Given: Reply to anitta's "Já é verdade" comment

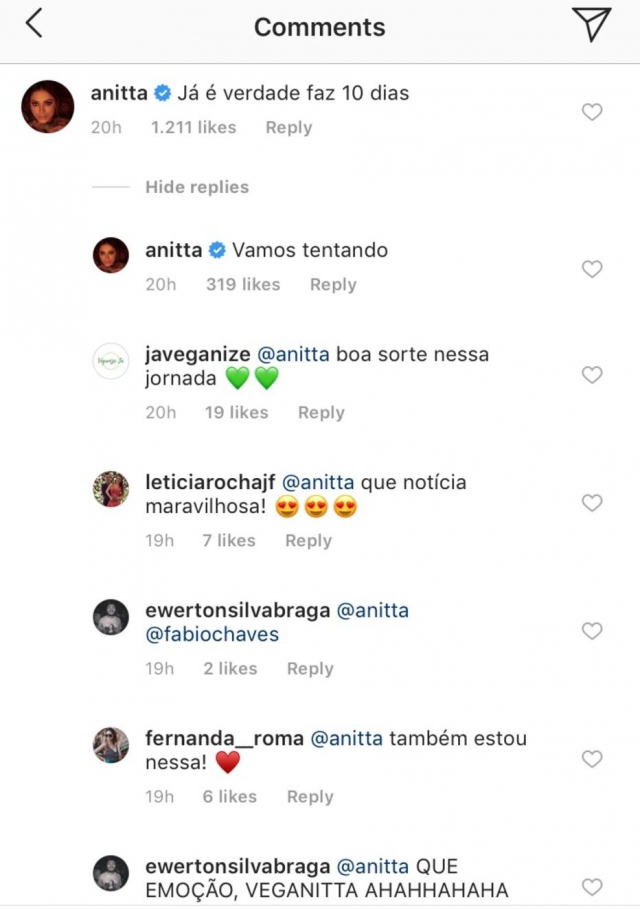Looking at the screenshot, I should [x=288, y=128].
